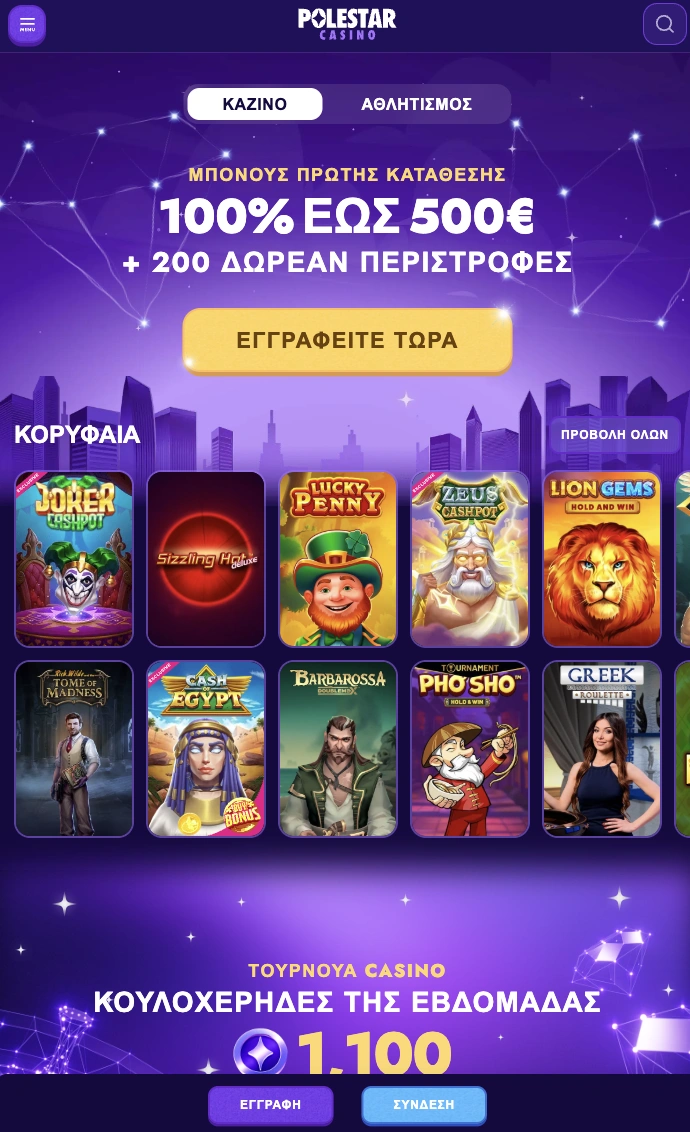Switch to the ΑΘΛΗΤΙΣΜΟΣ tab
Image resolution: width=690 pixels, height=1132 pixels.
tap(416, 104)
